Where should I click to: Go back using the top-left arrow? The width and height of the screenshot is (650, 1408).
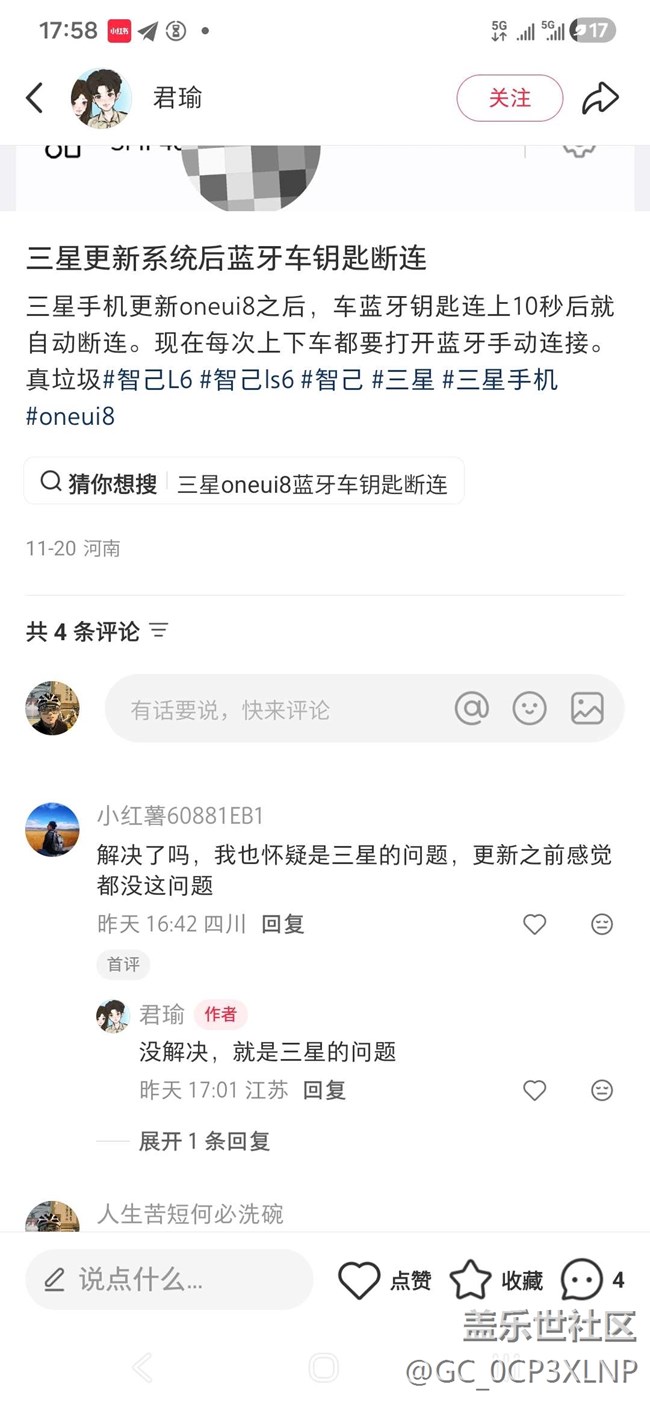pos(35,98)
